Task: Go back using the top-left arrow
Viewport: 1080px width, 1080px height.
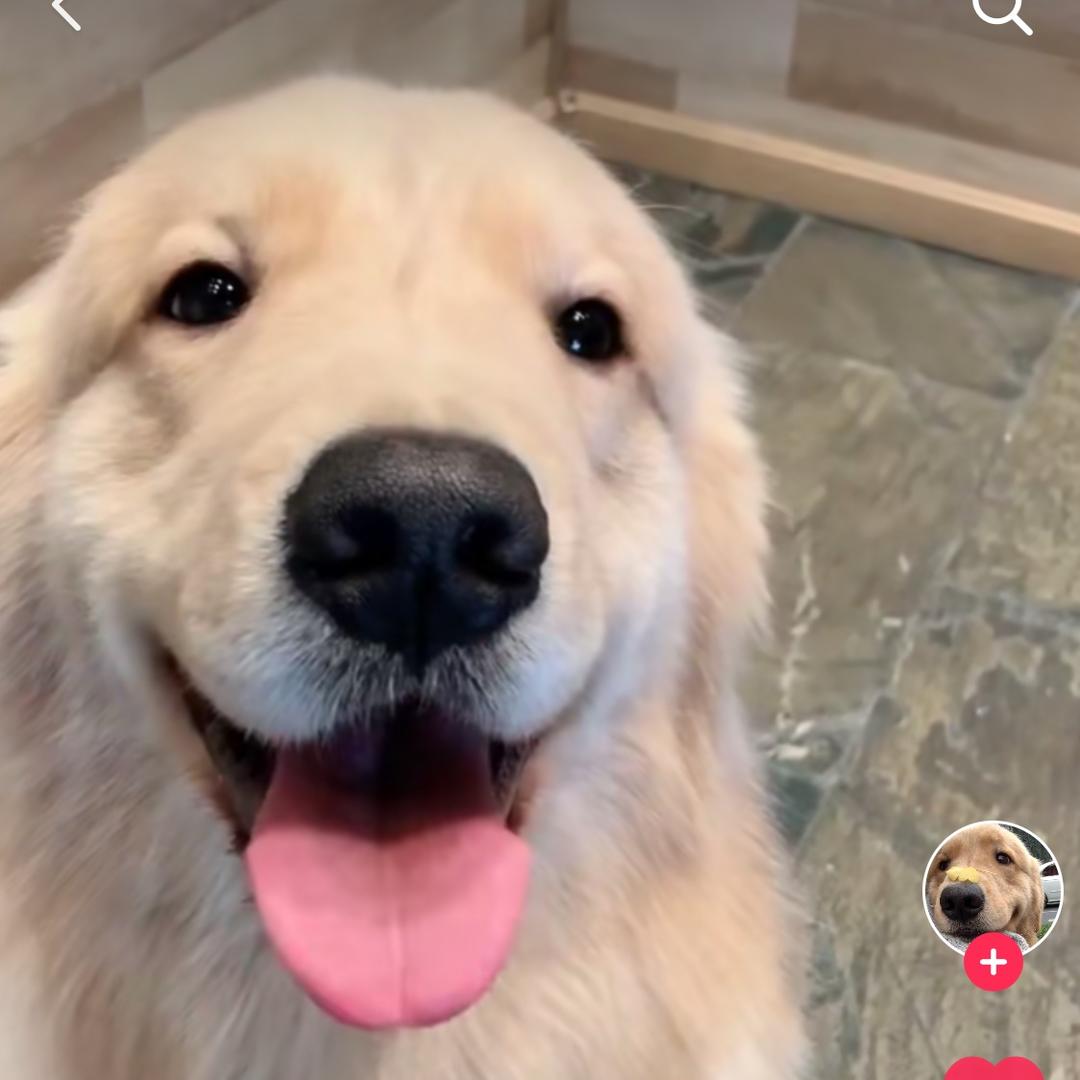Action: (65, 13)
